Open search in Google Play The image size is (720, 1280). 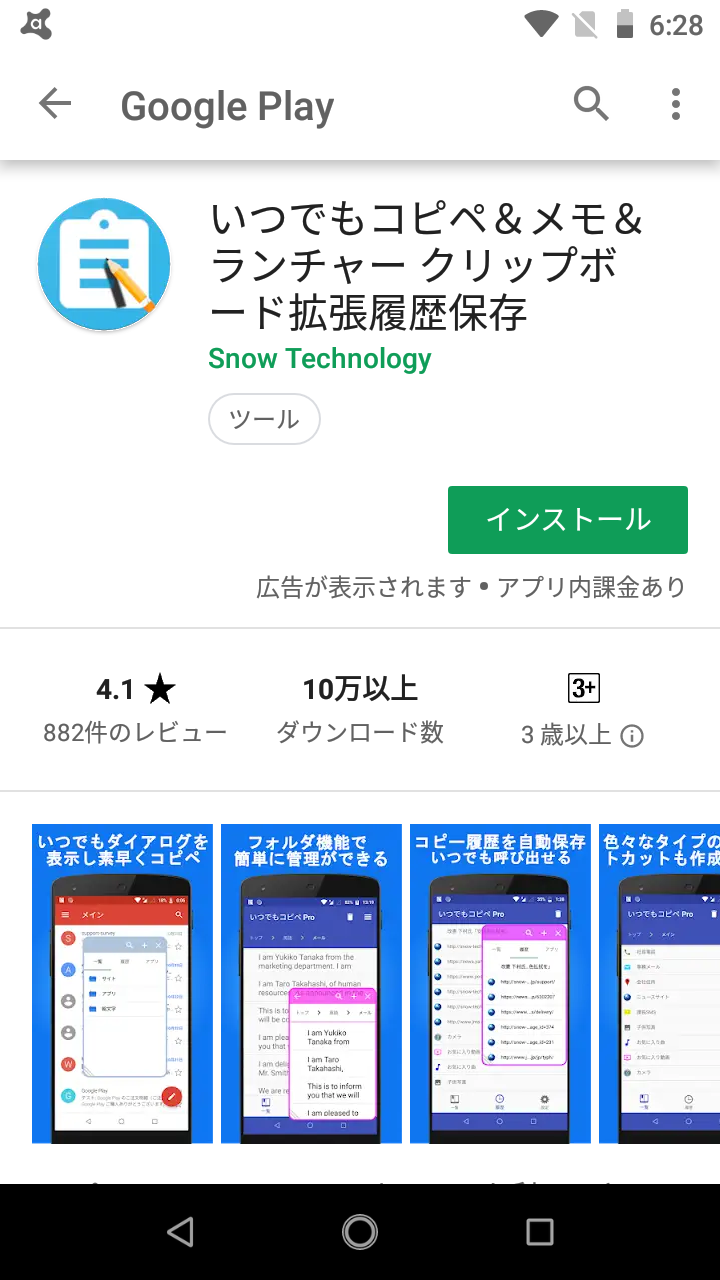pyautogui.click(x=591, y=104)
